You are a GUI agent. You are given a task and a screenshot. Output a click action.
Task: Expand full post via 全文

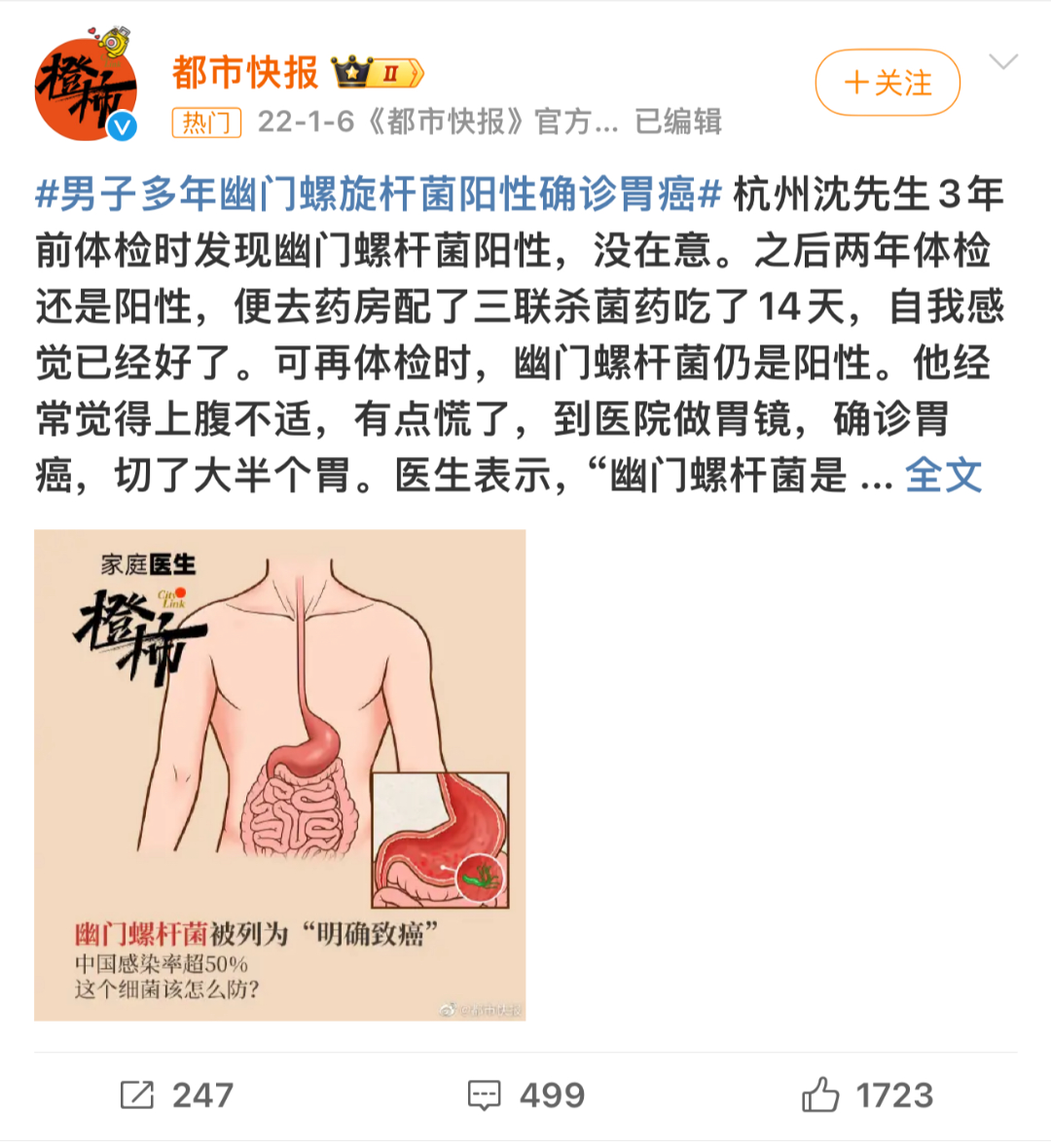click(943, 476)
